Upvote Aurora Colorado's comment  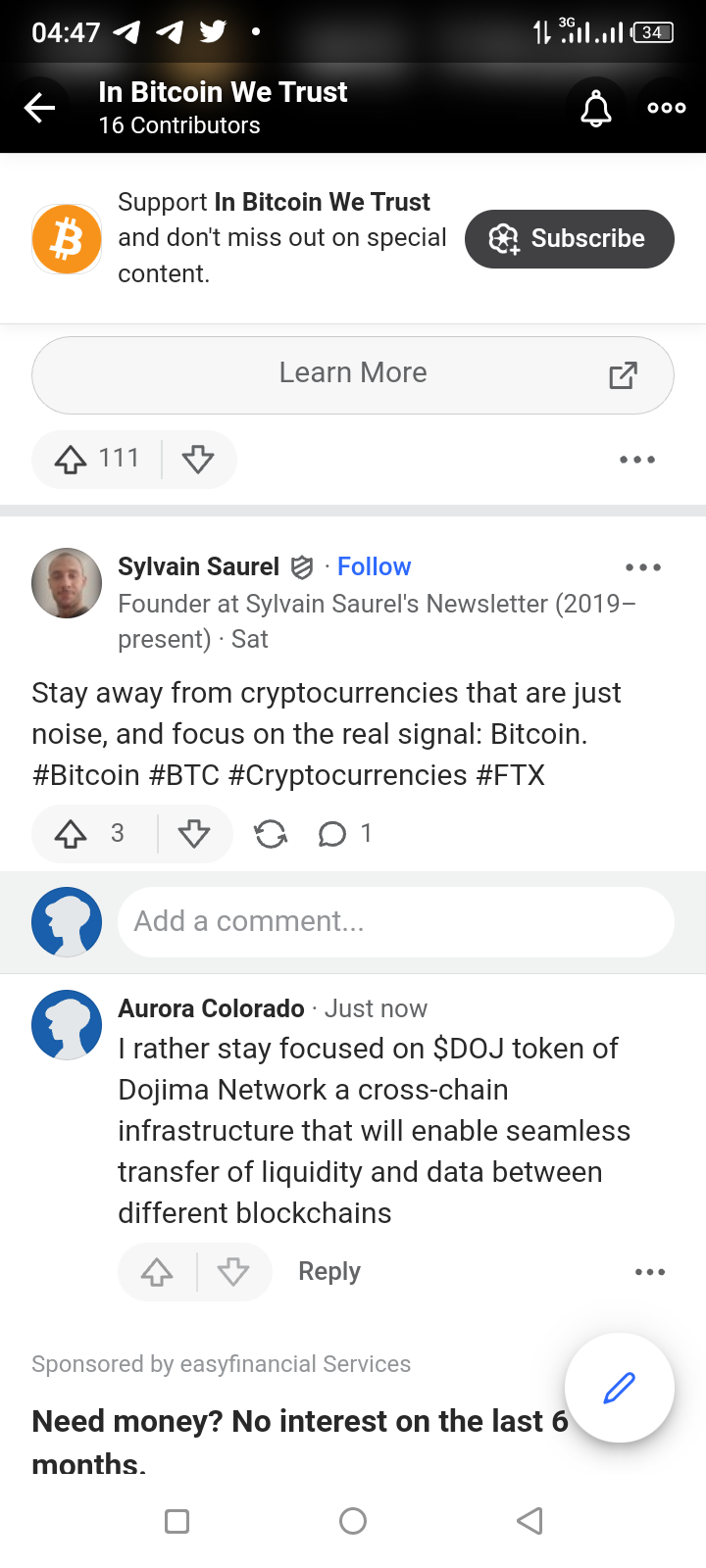coord(157,1272)
